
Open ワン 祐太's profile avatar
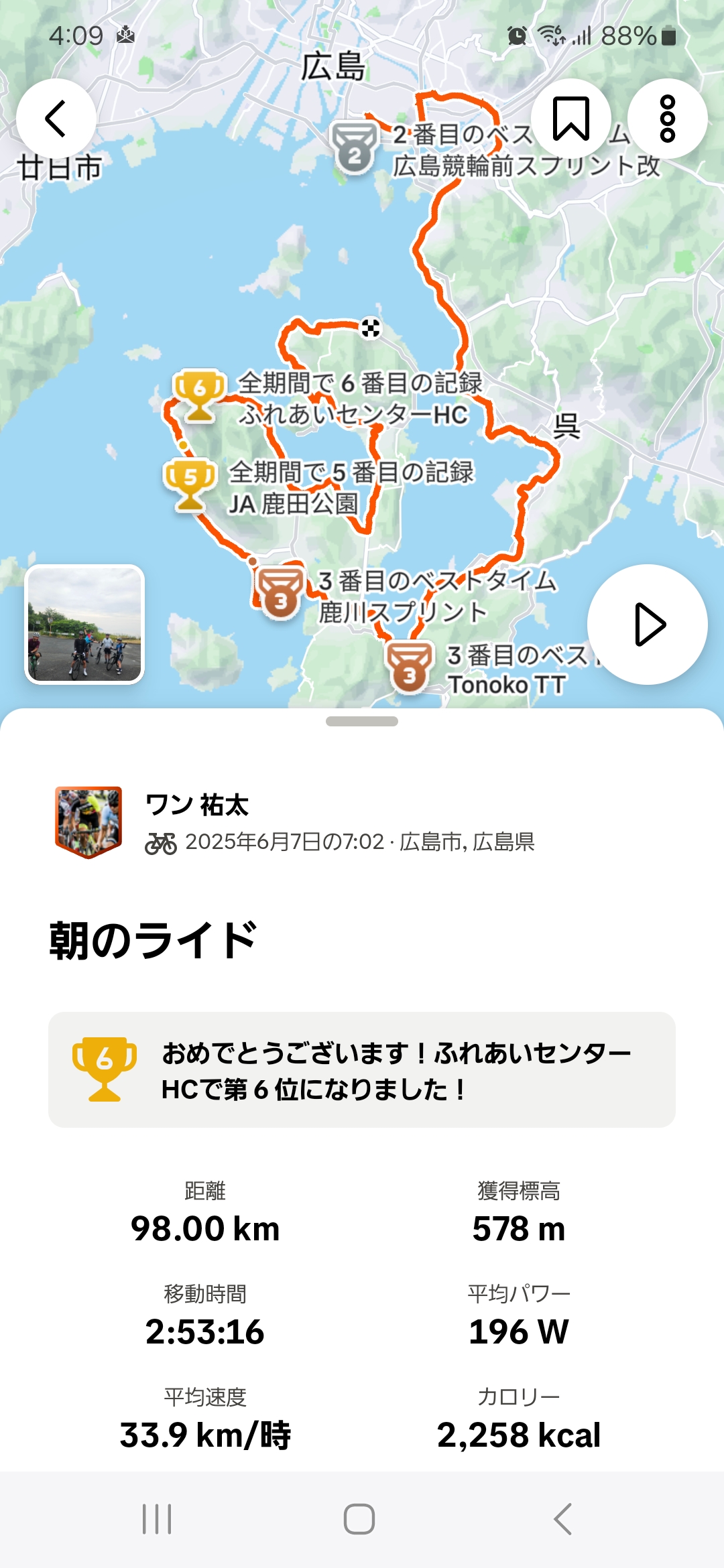tap(88, 822)
